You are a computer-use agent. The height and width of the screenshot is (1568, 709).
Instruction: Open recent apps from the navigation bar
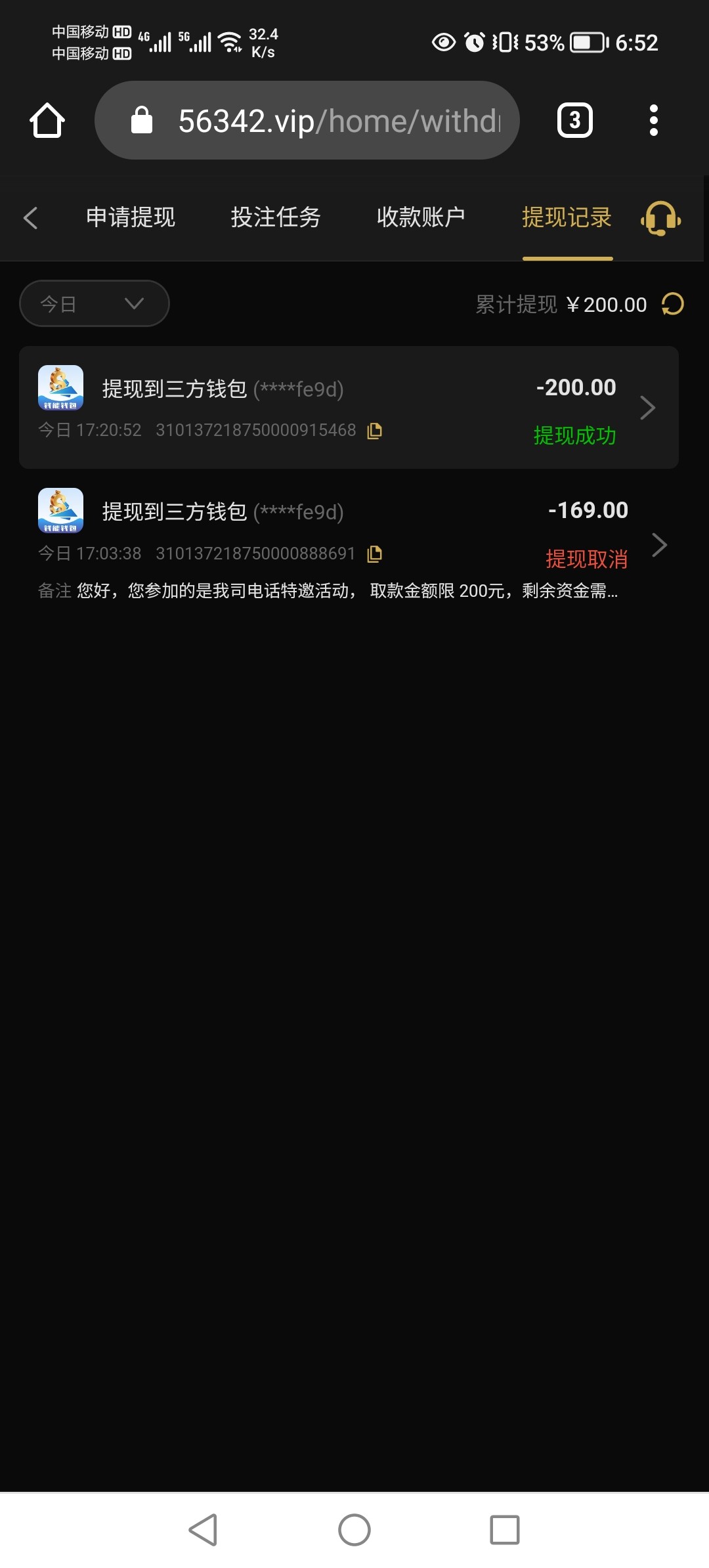pyautogui.click(x=505, y=1530)
